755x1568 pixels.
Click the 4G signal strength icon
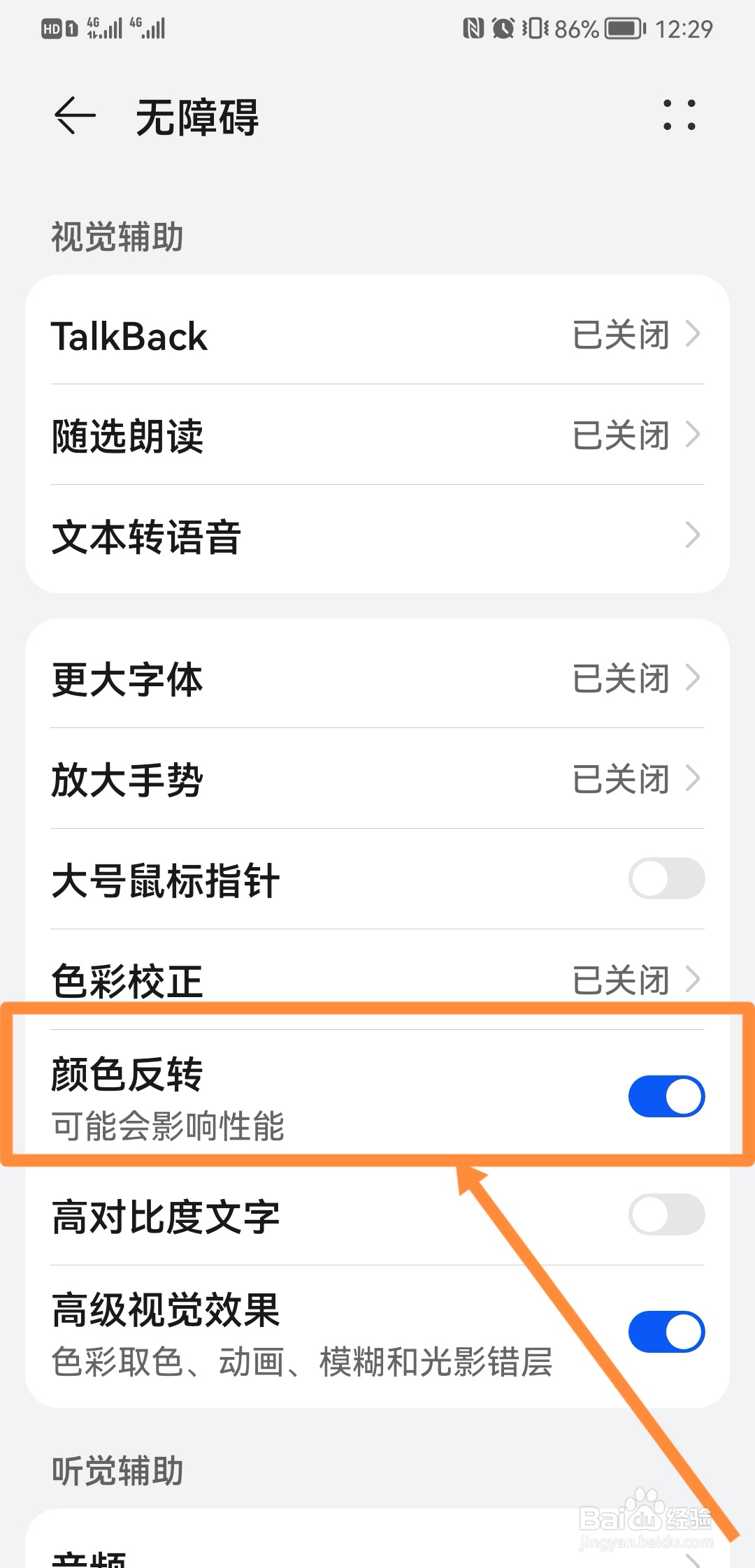pyautogui.click(x=105, y=28)
